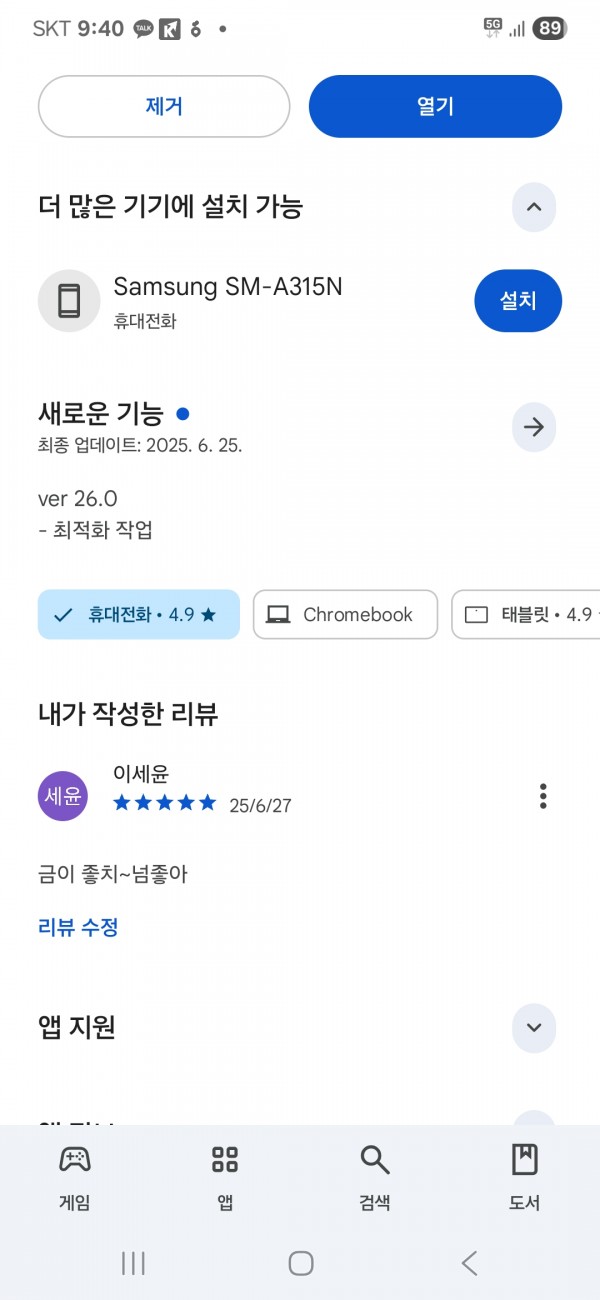Switch to the 앱 tab
This screenshot has width=600, height=1300.
pos(225,1178)
